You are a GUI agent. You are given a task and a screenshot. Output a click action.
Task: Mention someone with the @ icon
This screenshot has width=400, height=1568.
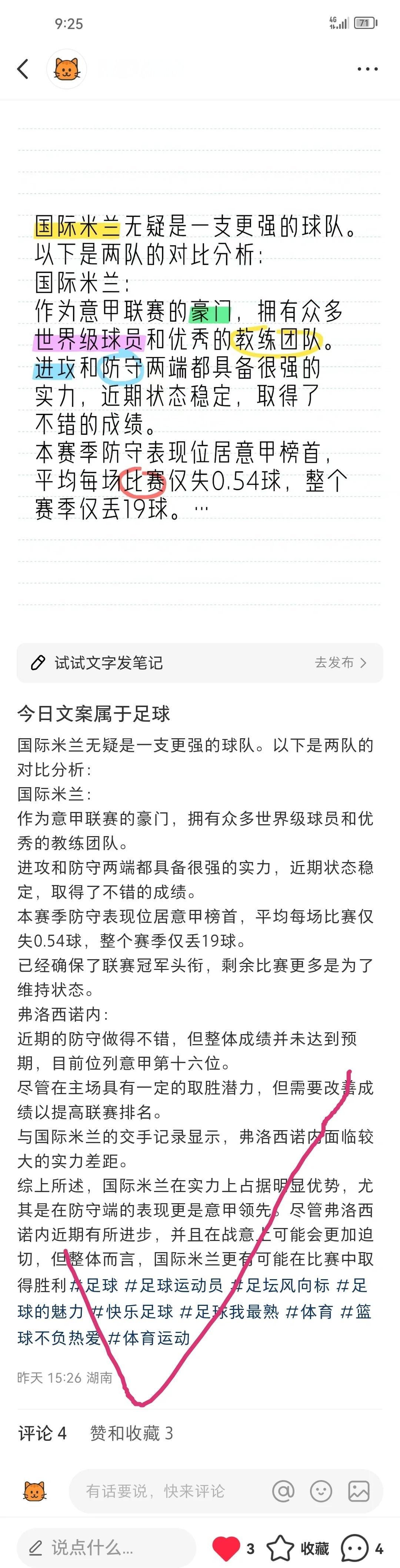[x=283, y=1491]
